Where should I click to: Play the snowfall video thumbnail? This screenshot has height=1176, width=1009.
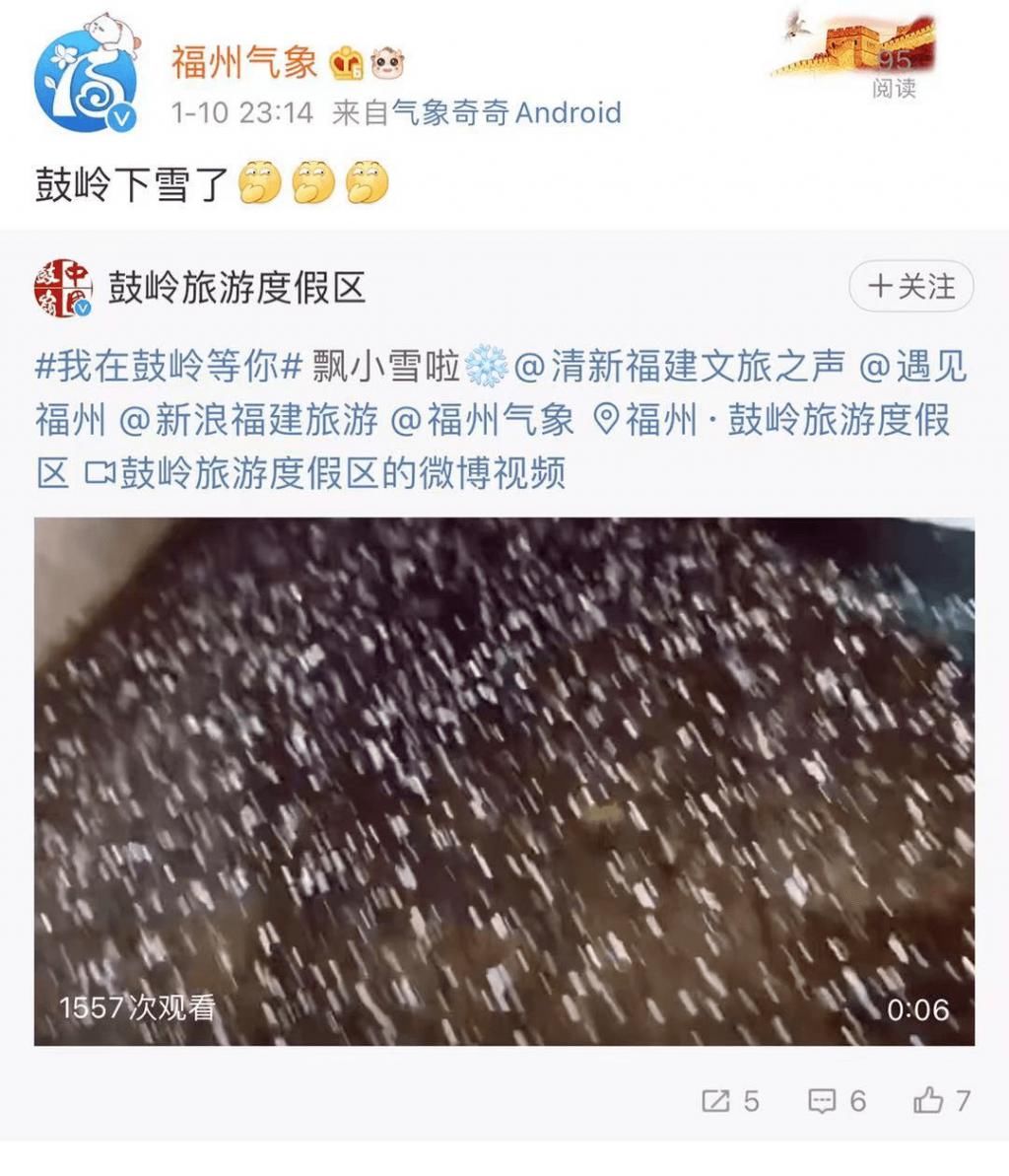[504, 779]
